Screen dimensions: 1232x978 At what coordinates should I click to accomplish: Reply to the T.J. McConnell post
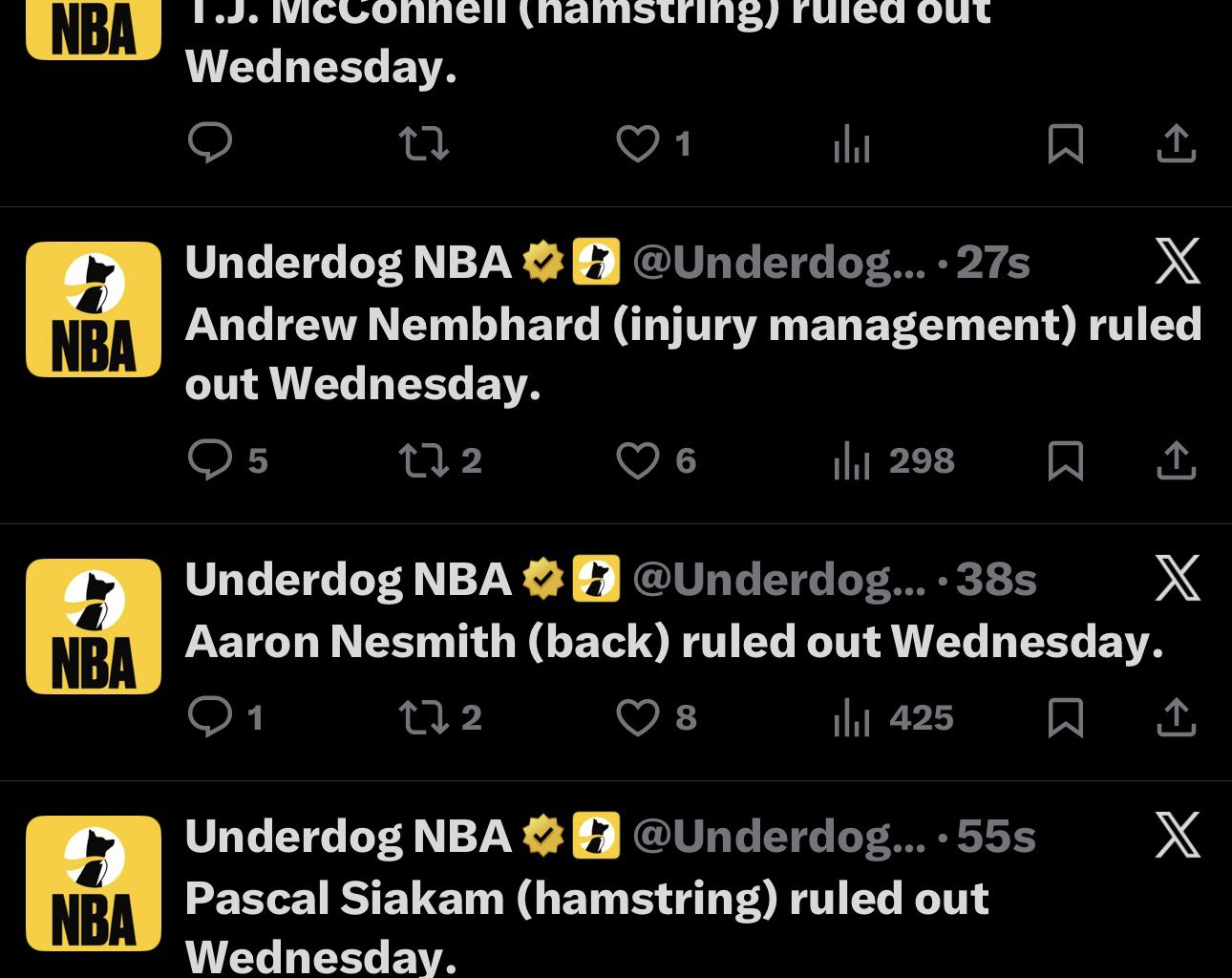point(210,143)
